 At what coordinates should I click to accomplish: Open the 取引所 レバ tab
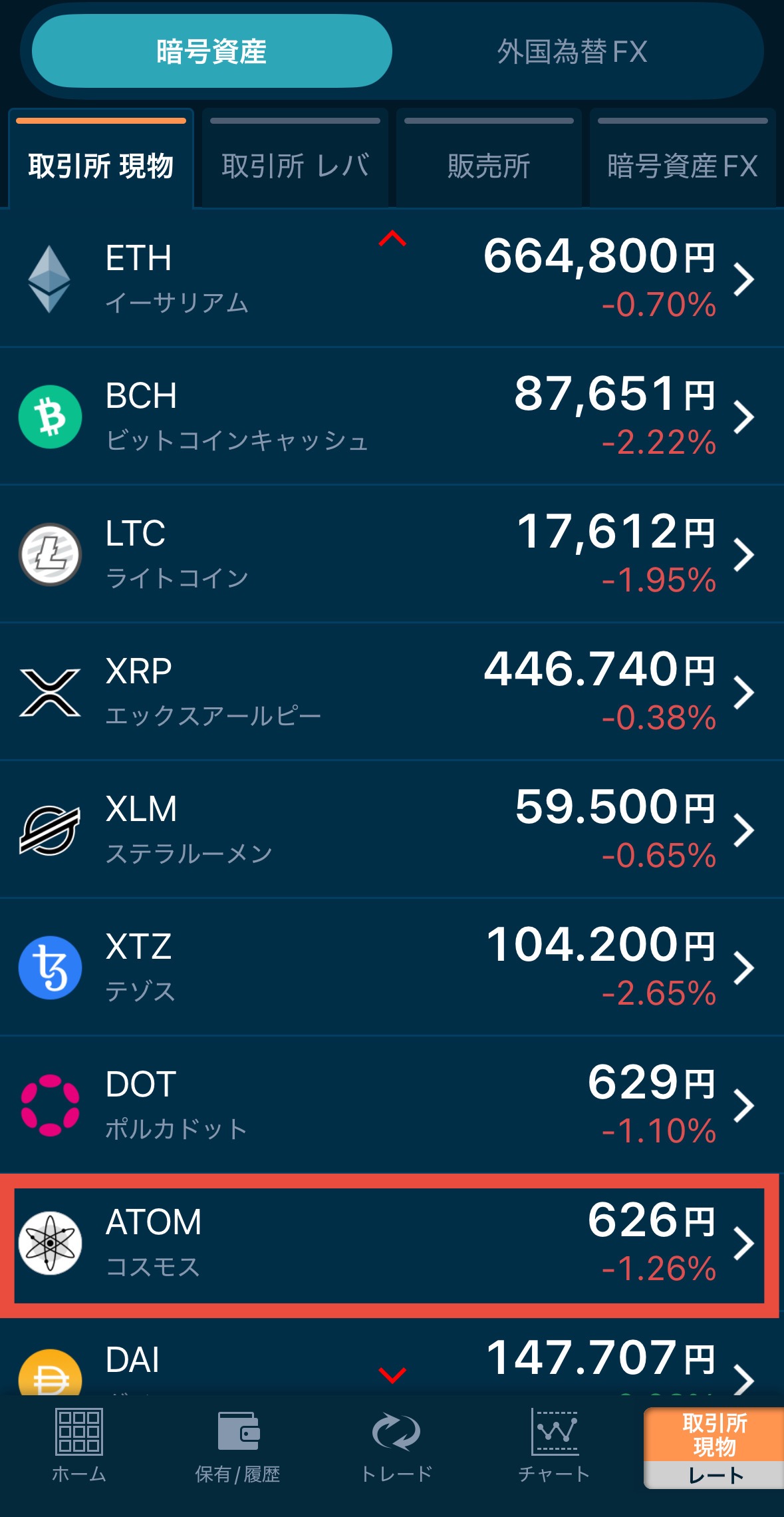coord(295,165)
